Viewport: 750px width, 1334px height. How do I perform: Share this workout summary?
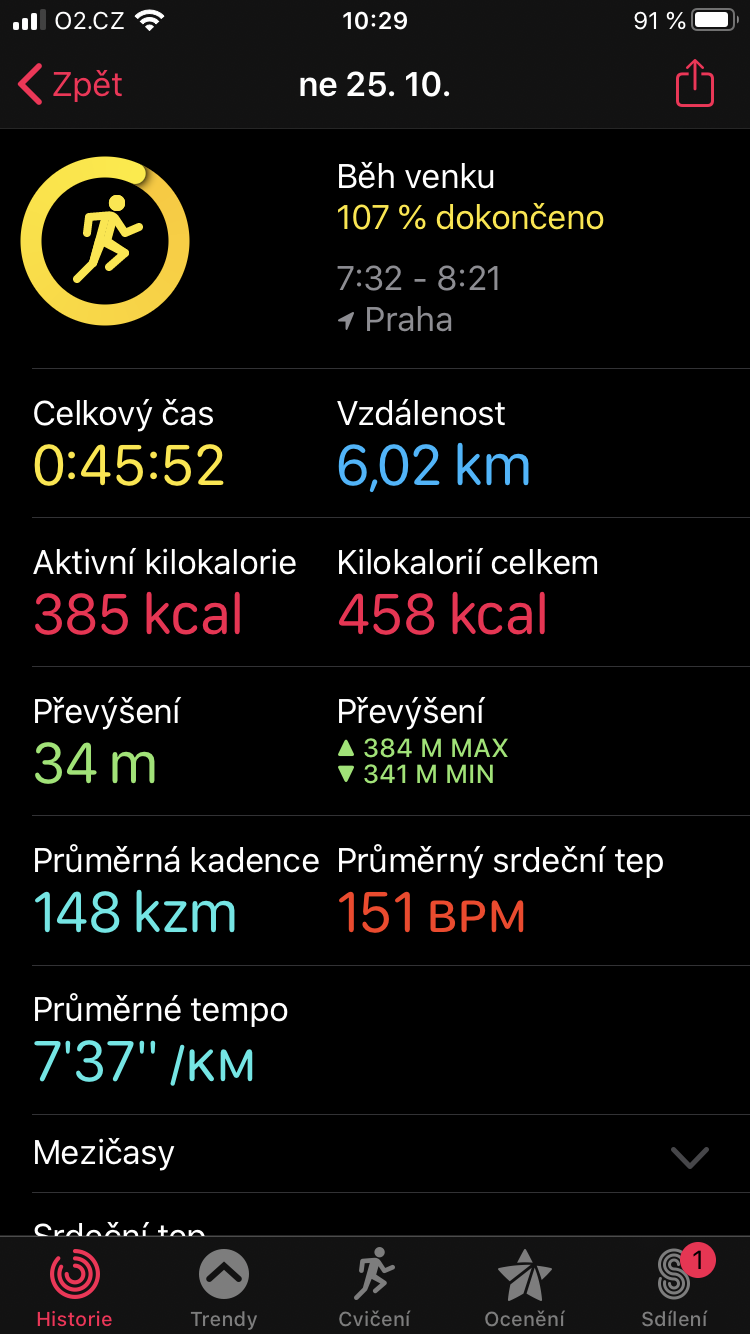pyautogui.click(x=695, y=83)
